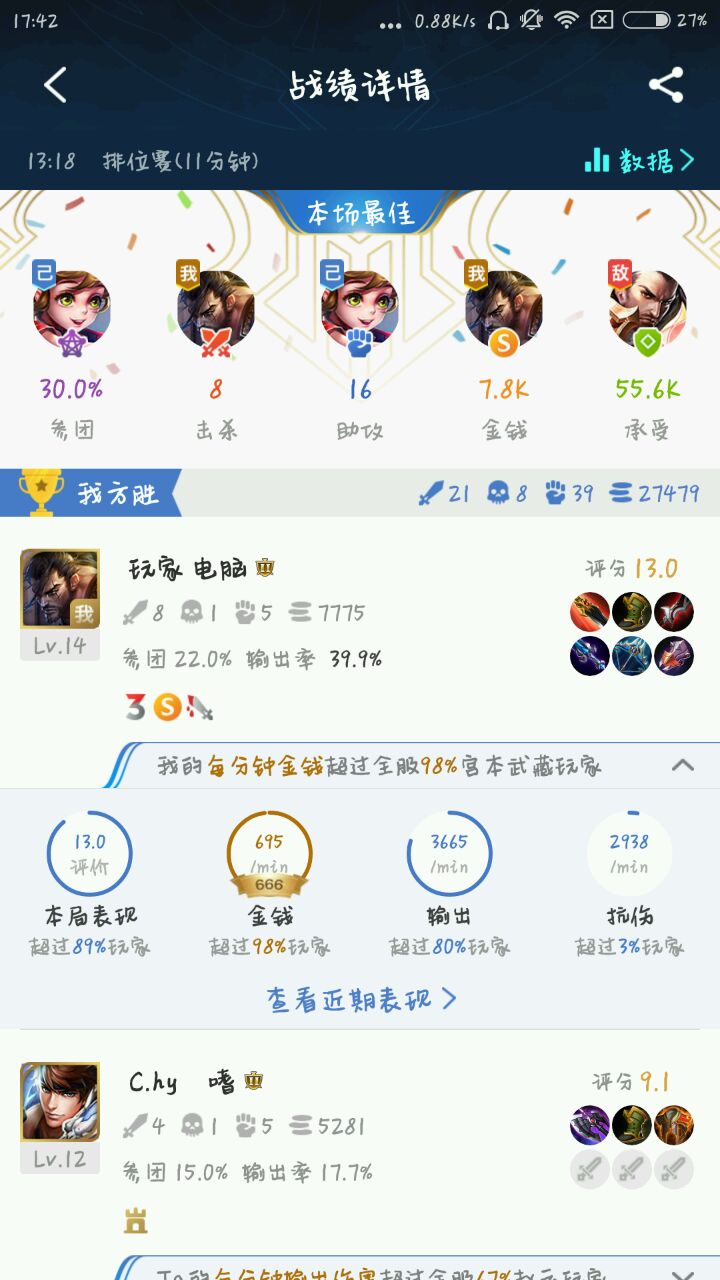Screen dimensions: 720x1280
Task: Open the 数据 statistics view
Action: pyautogui.click(x=639, y=161)
